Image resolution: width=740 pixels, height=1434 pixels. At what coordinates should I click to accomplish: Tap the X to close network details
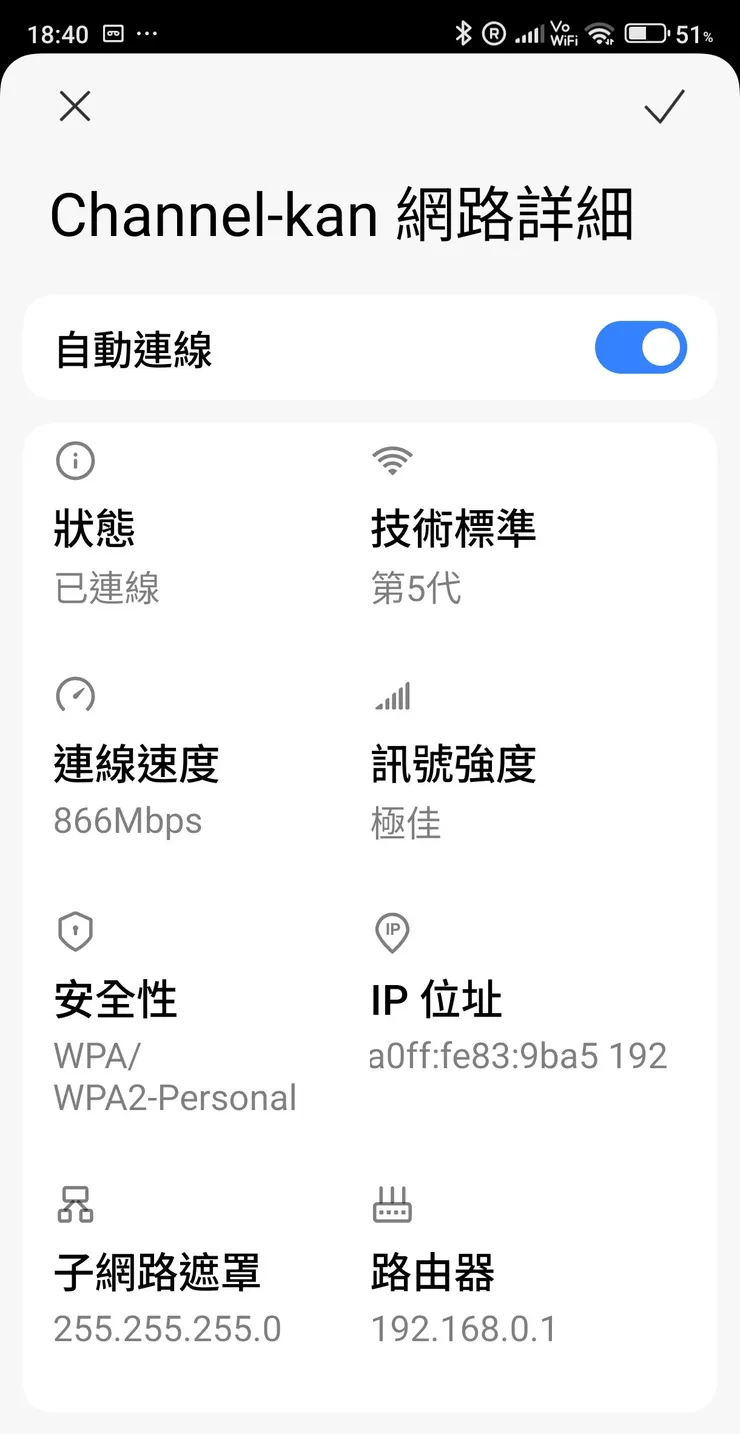point(74,107)
